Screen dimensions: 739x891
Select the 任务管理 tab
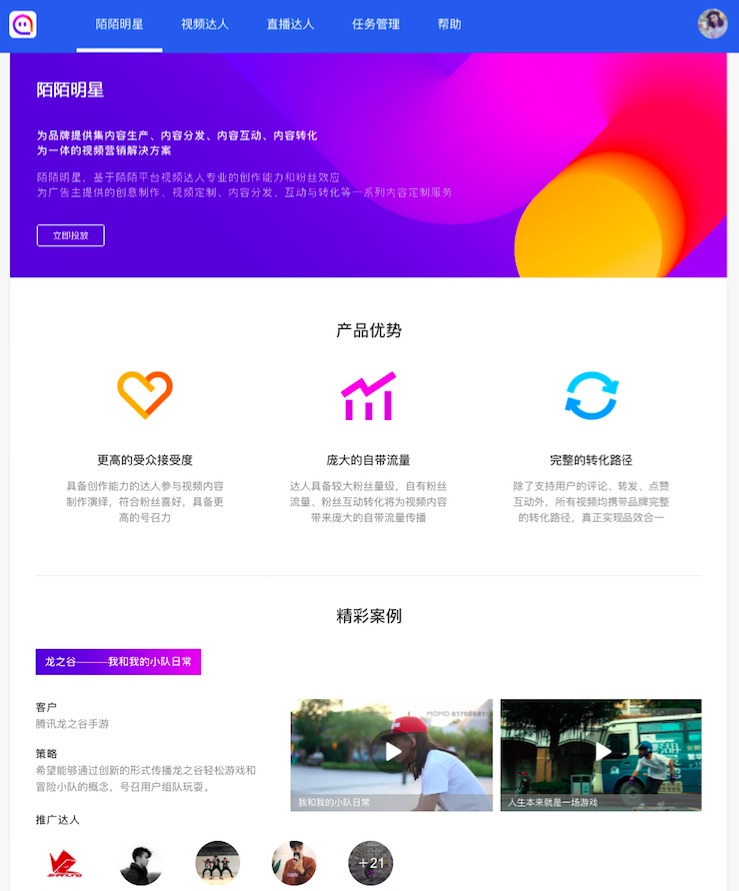pos(376,24)
